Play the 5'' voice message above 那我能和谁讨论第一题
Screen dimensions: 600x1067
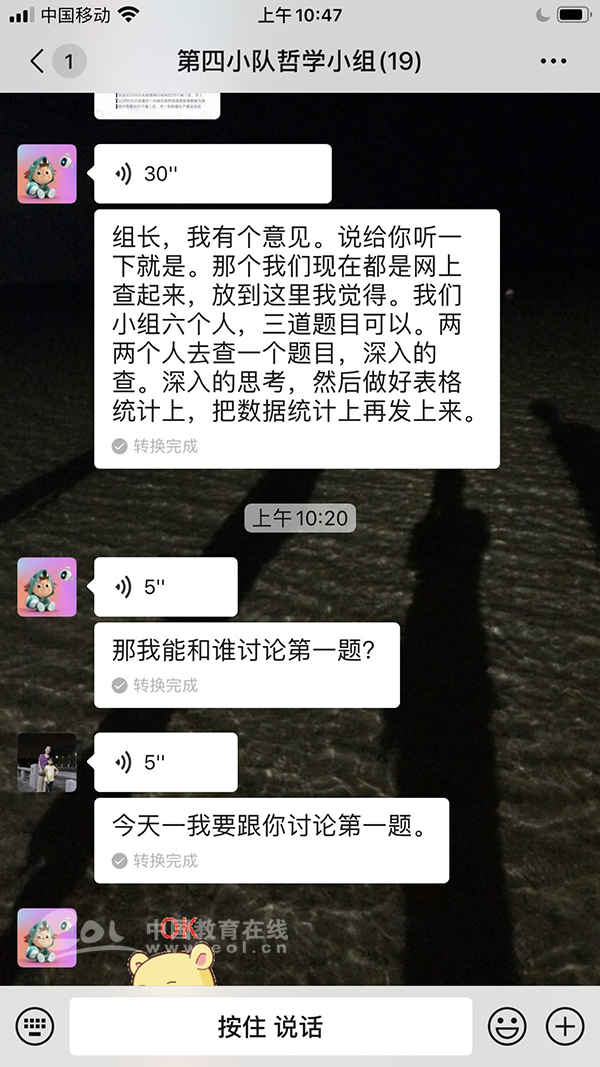(x=165, y=587)
